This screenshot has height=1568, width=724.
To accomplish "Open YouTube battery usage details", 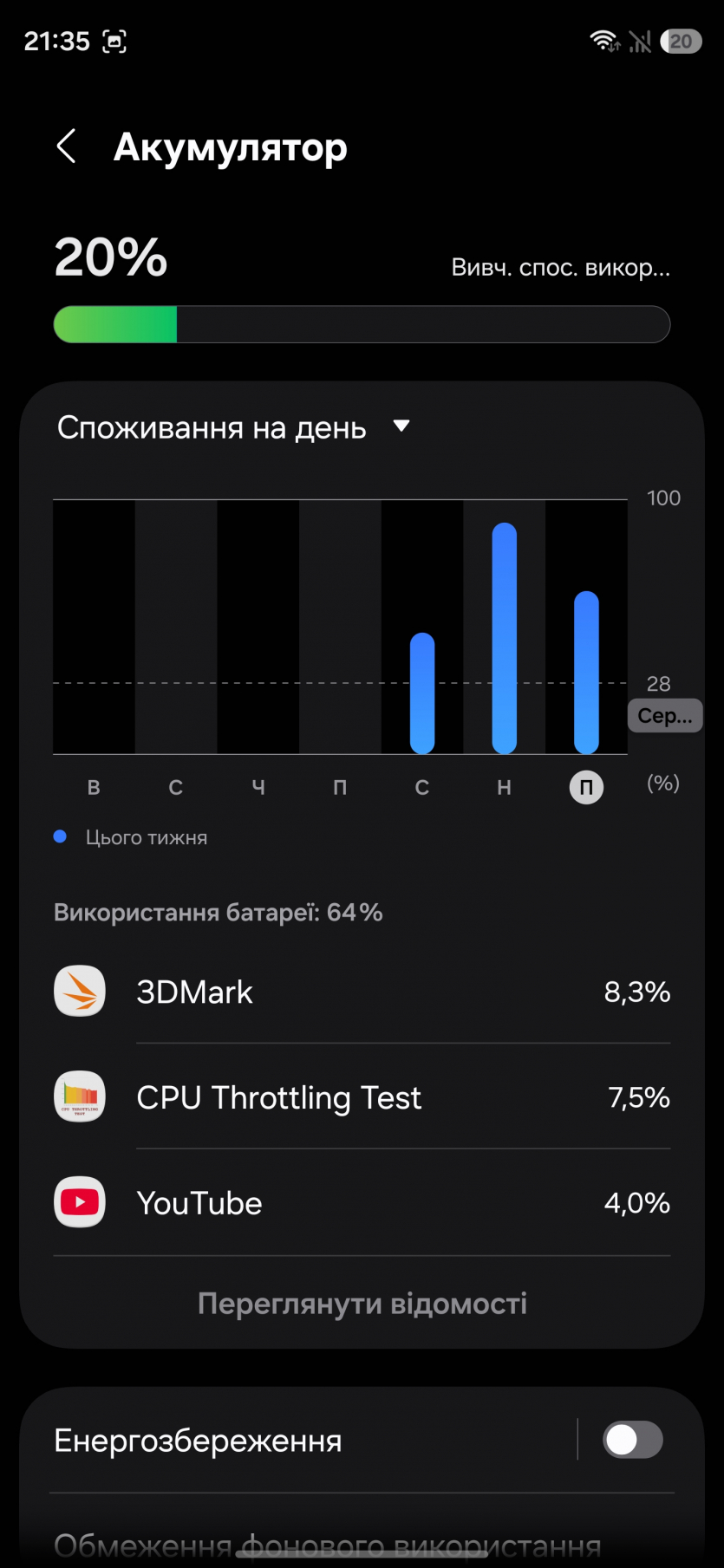I will [x=362, y=1203].
